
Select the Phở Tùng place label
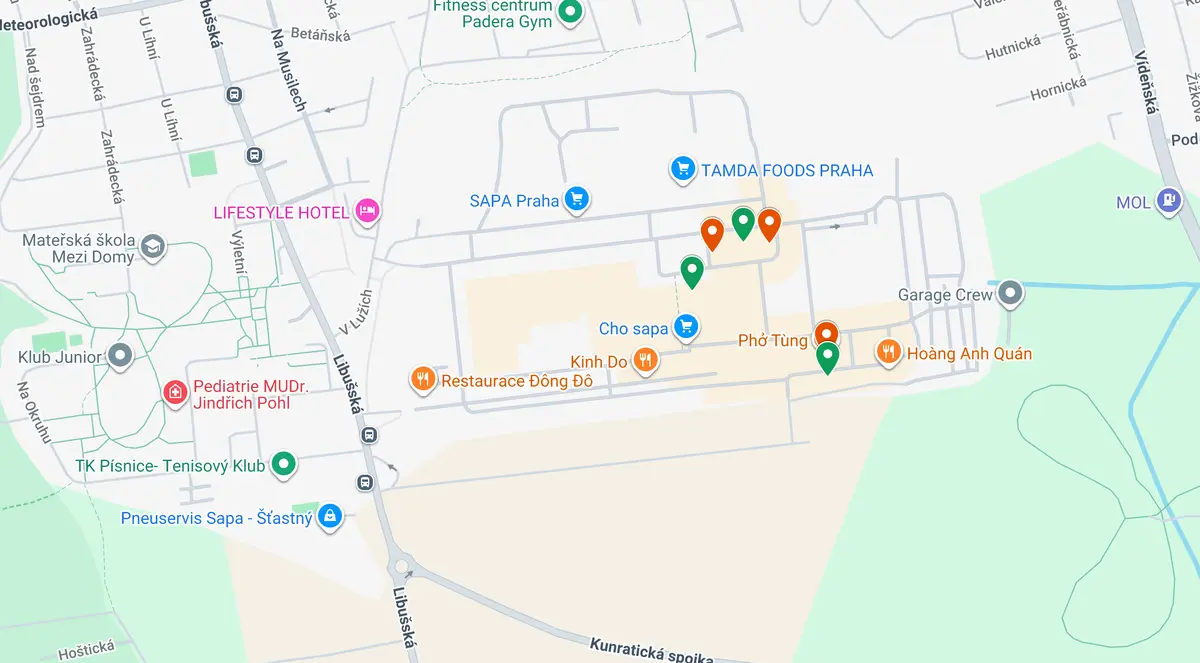coord(773,341)
